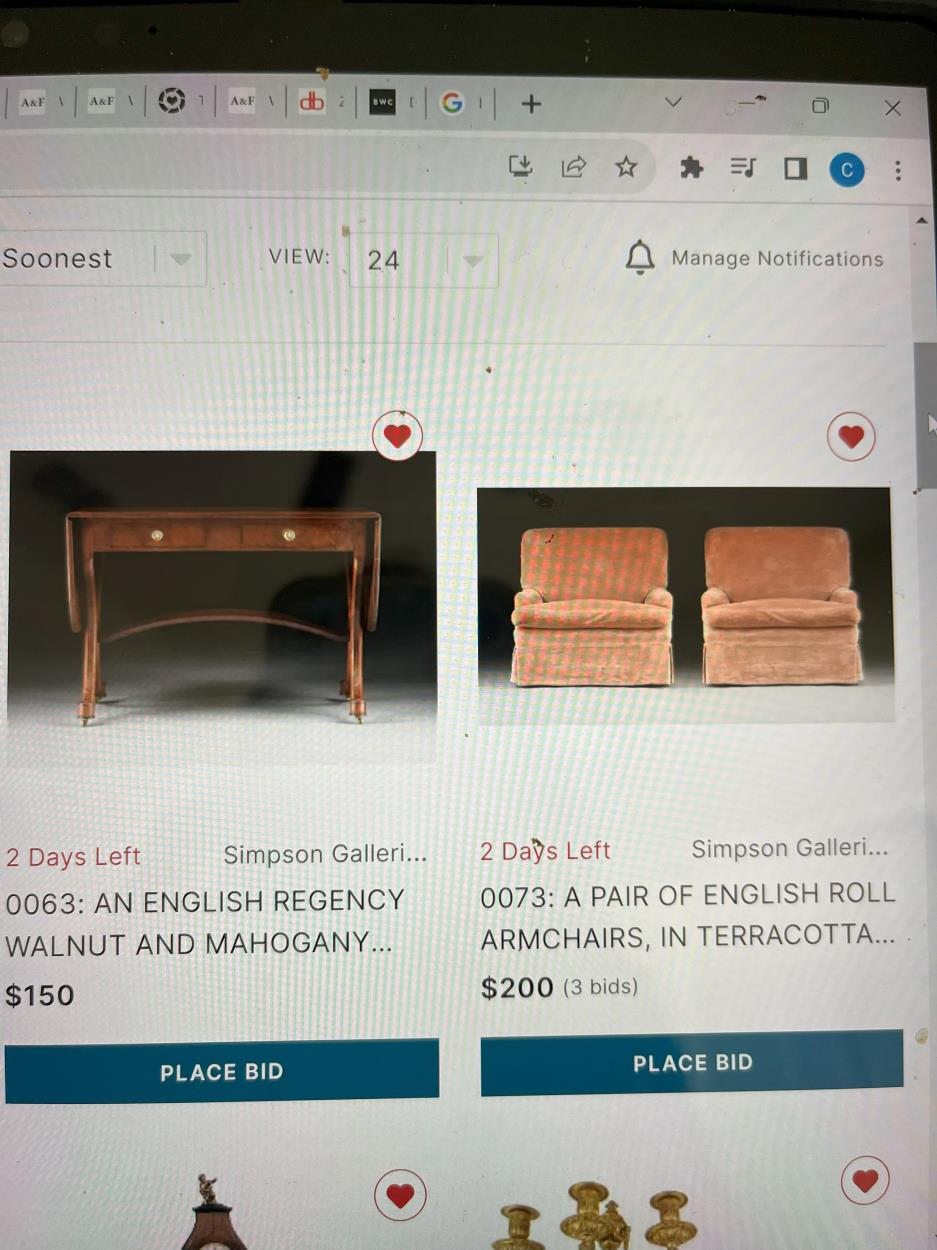Viewport: 937px width, 1250px height.
Task: Share this page
Action: tap(573, 167)
